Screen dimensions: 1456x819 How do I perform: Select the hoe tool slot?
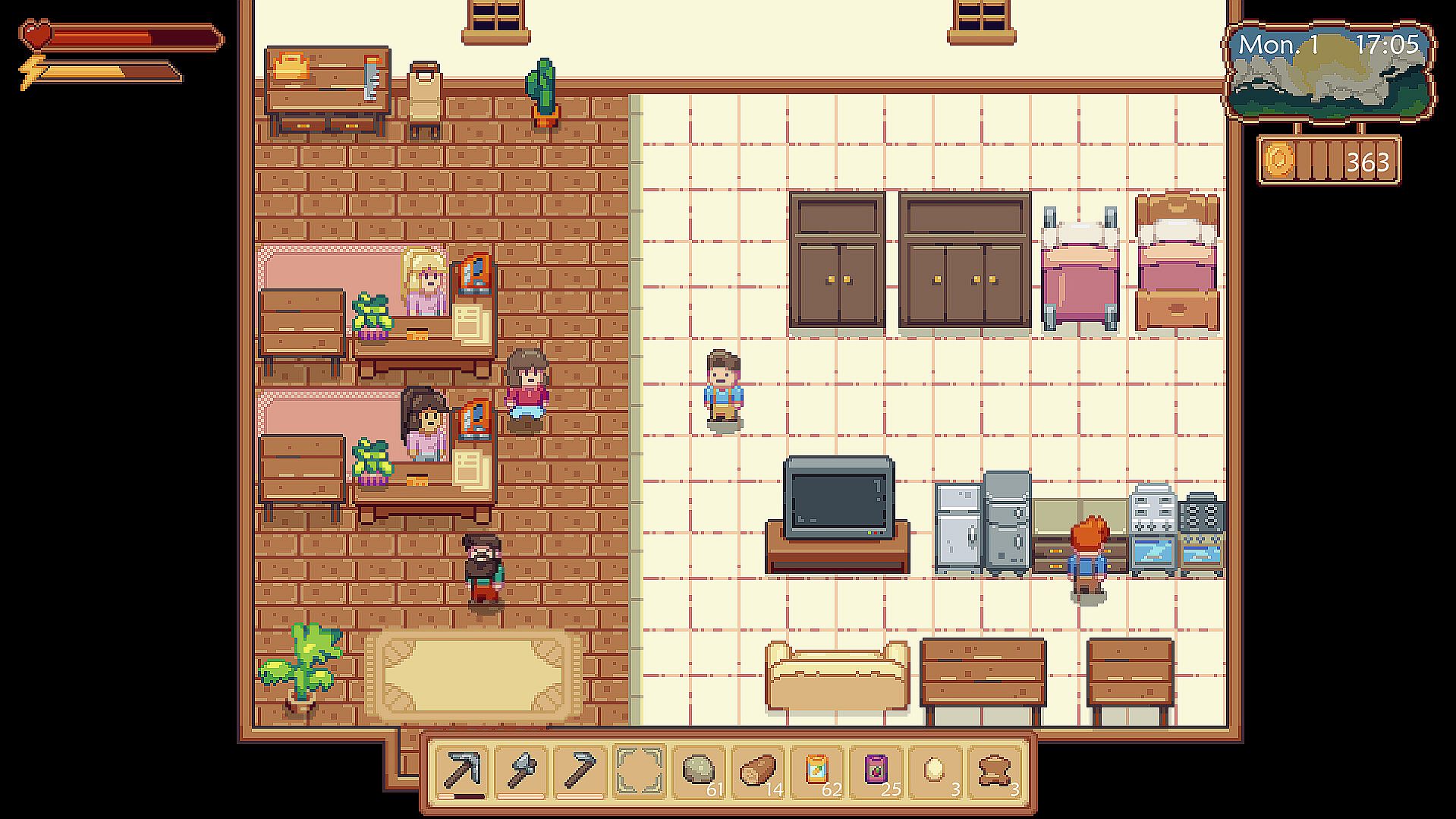(580, 771)
